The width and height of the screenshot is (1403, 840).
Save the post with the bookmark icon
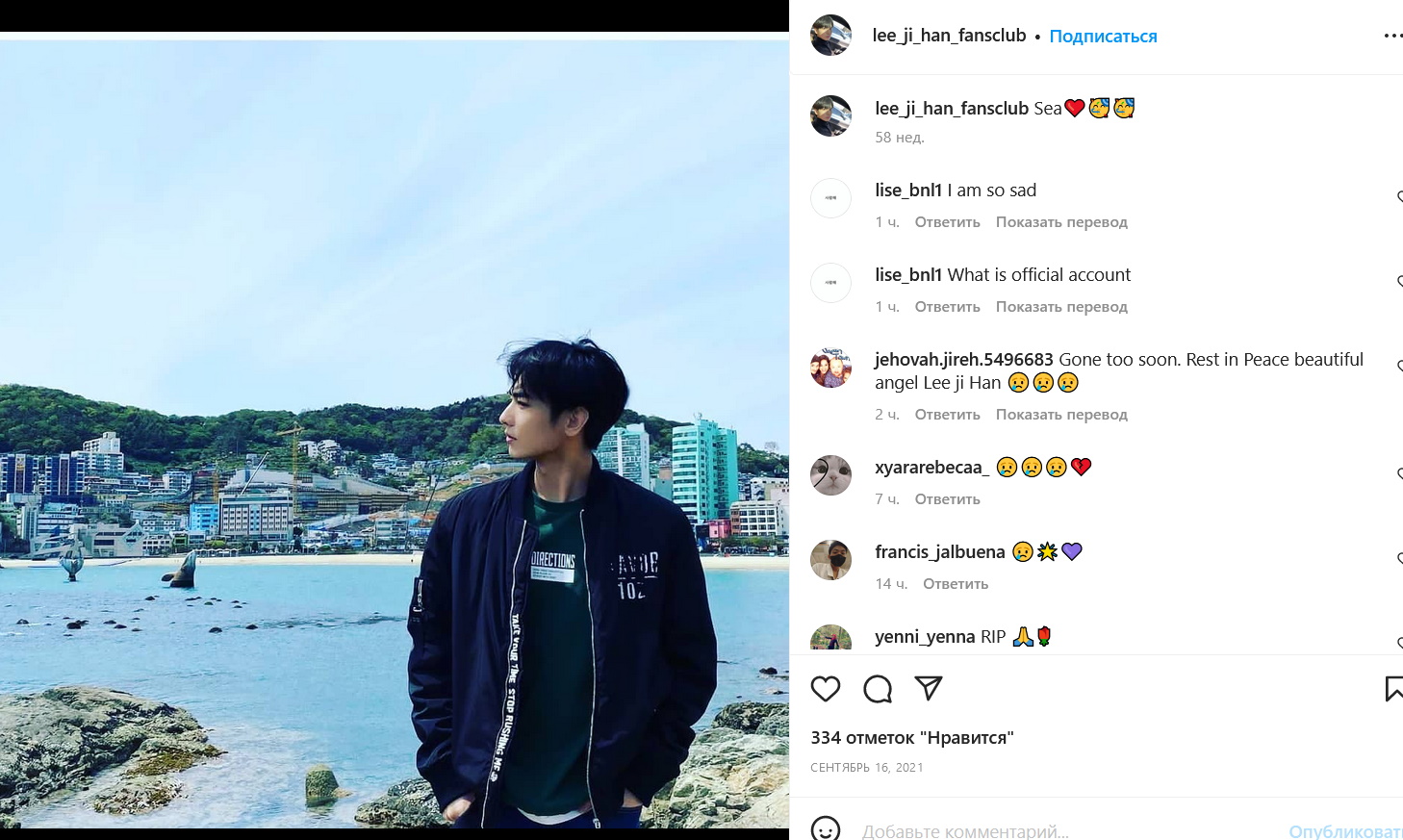[x=1393, y=689]
